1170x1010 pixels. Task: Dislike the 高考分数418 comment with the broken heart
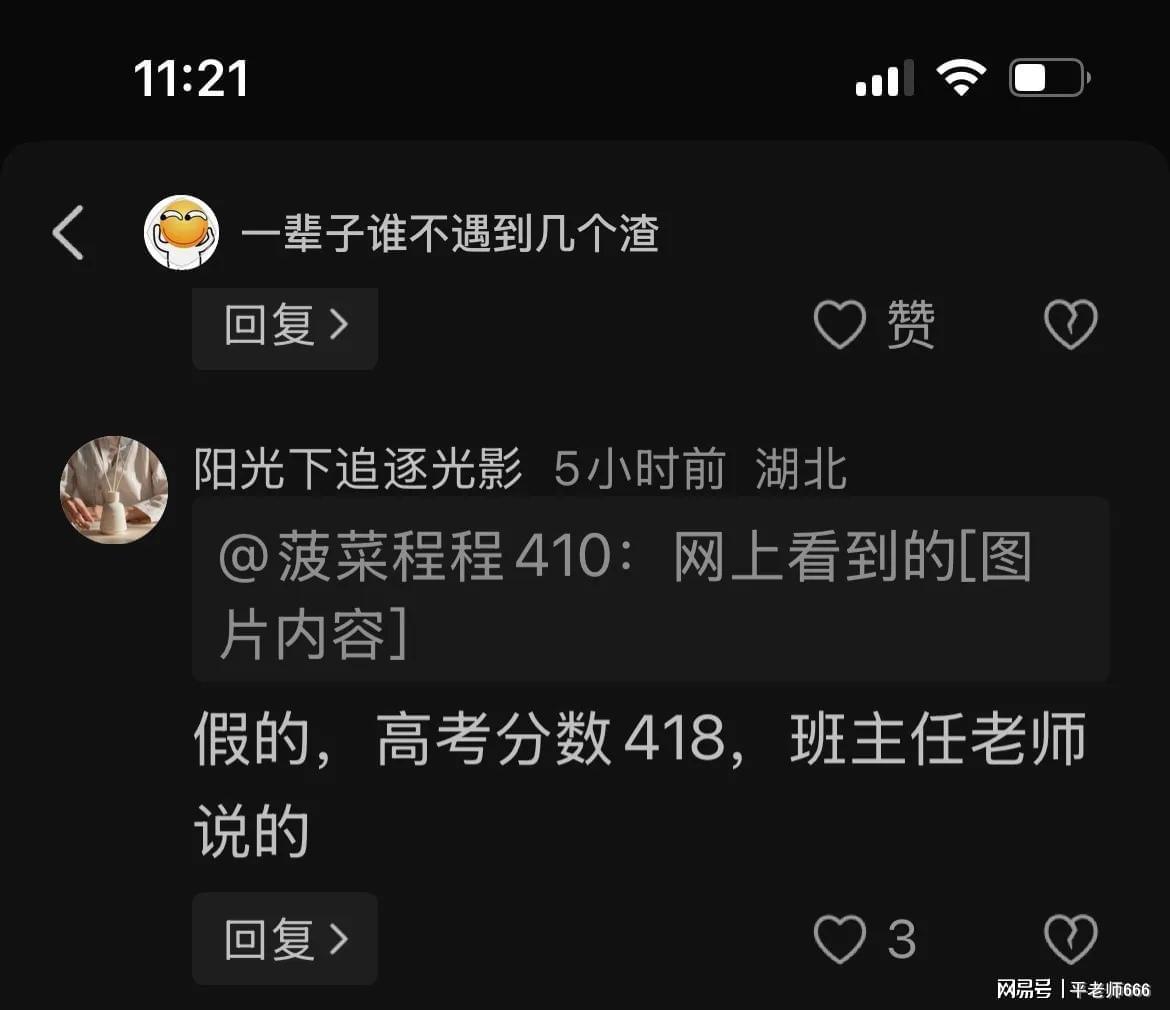(x=1070, y=938)
